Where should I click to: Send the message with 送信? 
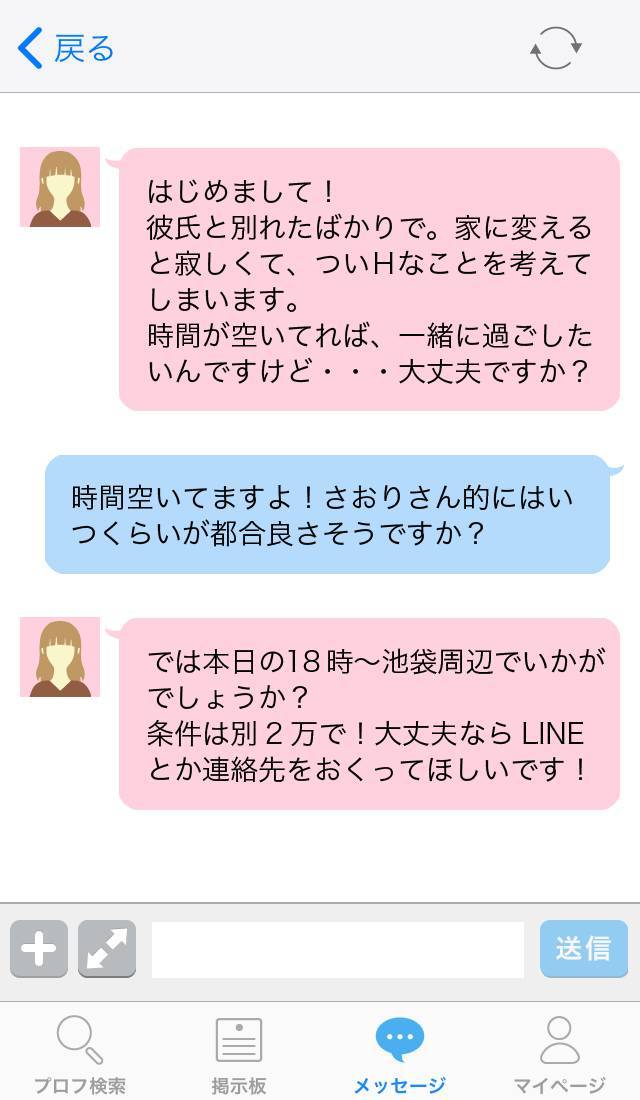pyautogui.click(x=583, y=948)
